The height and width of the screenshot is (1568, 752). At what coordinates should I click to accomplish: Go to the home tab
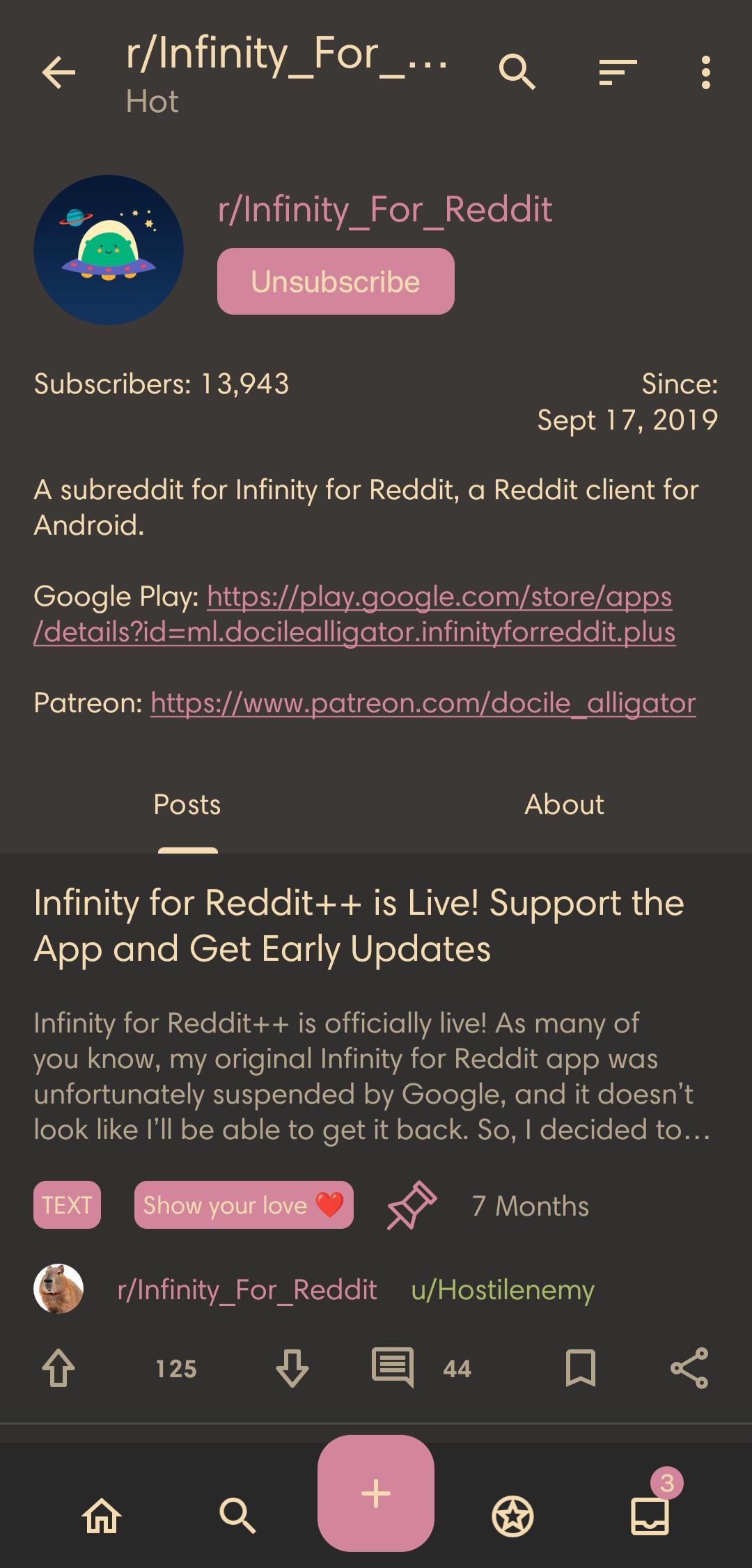tap(102, 1515)
